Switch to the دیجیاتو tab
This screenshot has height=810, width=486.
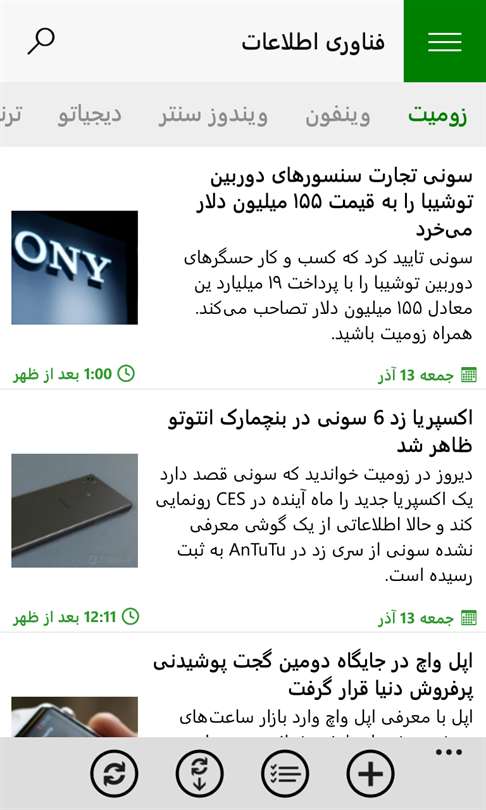[x=89, y=116]
